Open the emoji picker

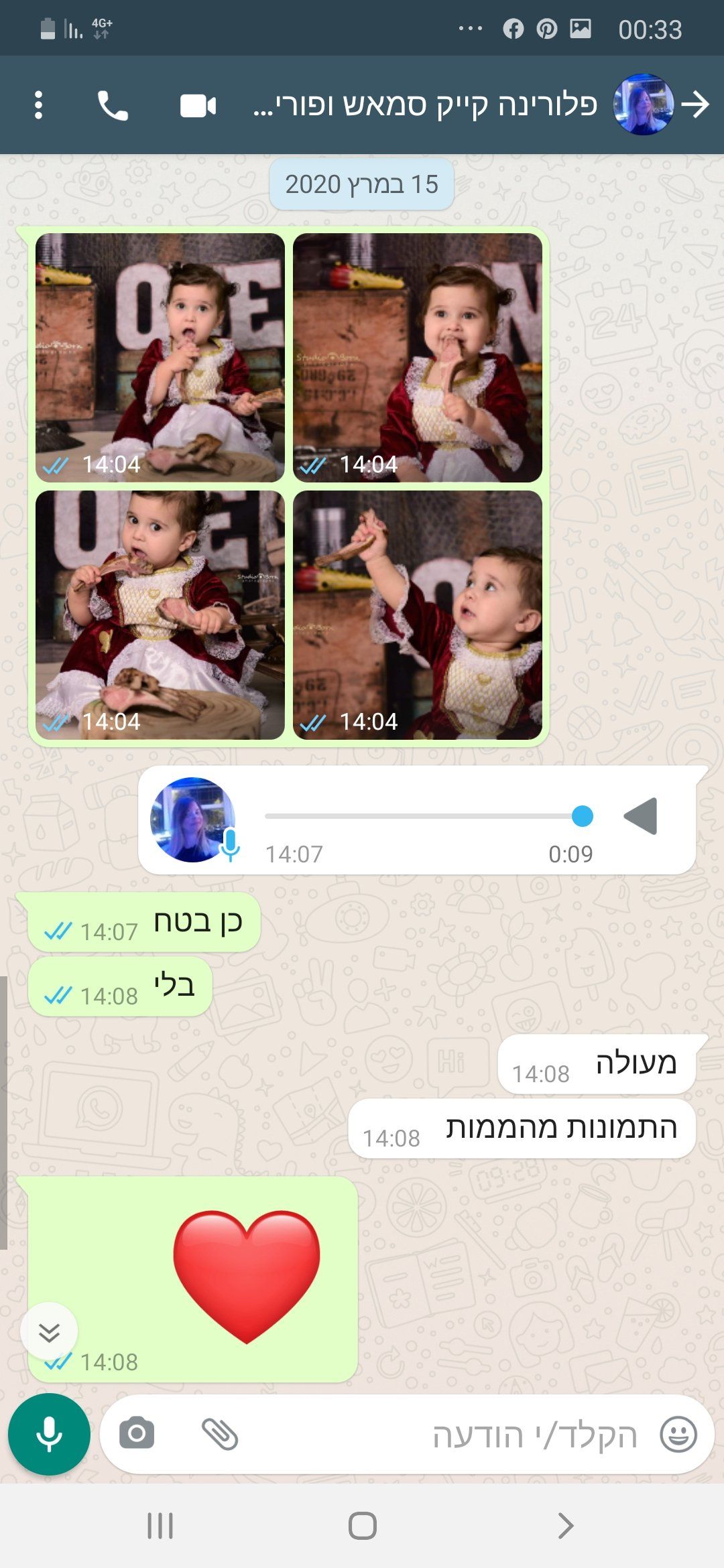click(x=678, y=1435)
